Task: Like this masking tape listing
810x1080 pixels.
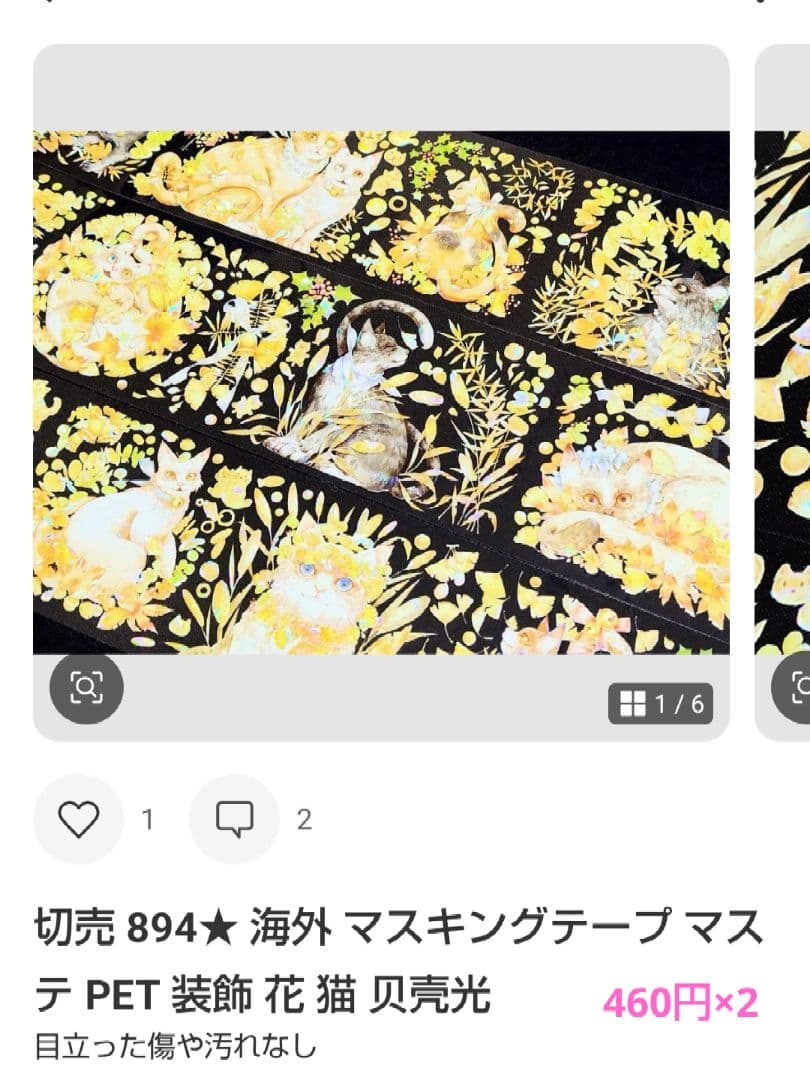Action: coord(78,819)
